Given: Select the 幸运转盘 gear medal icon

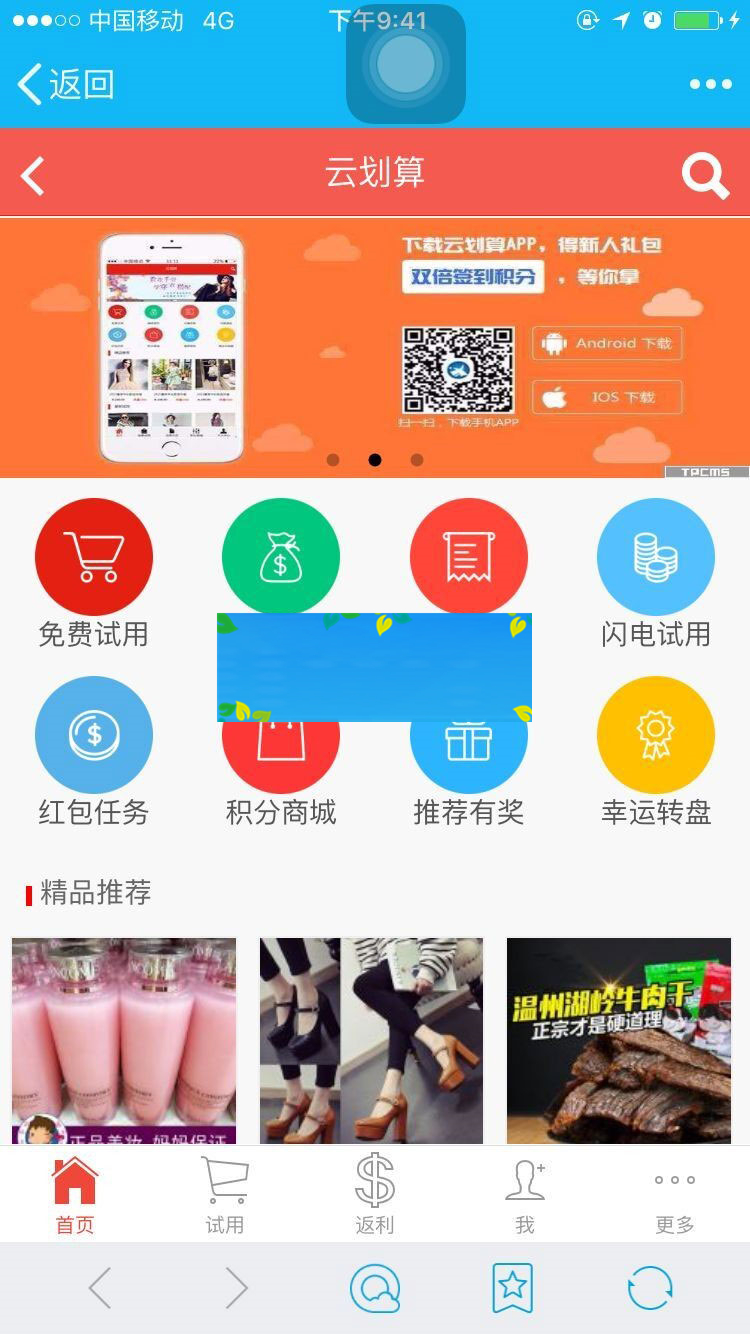Looking at the screenshot, I should tap(656, 734).
